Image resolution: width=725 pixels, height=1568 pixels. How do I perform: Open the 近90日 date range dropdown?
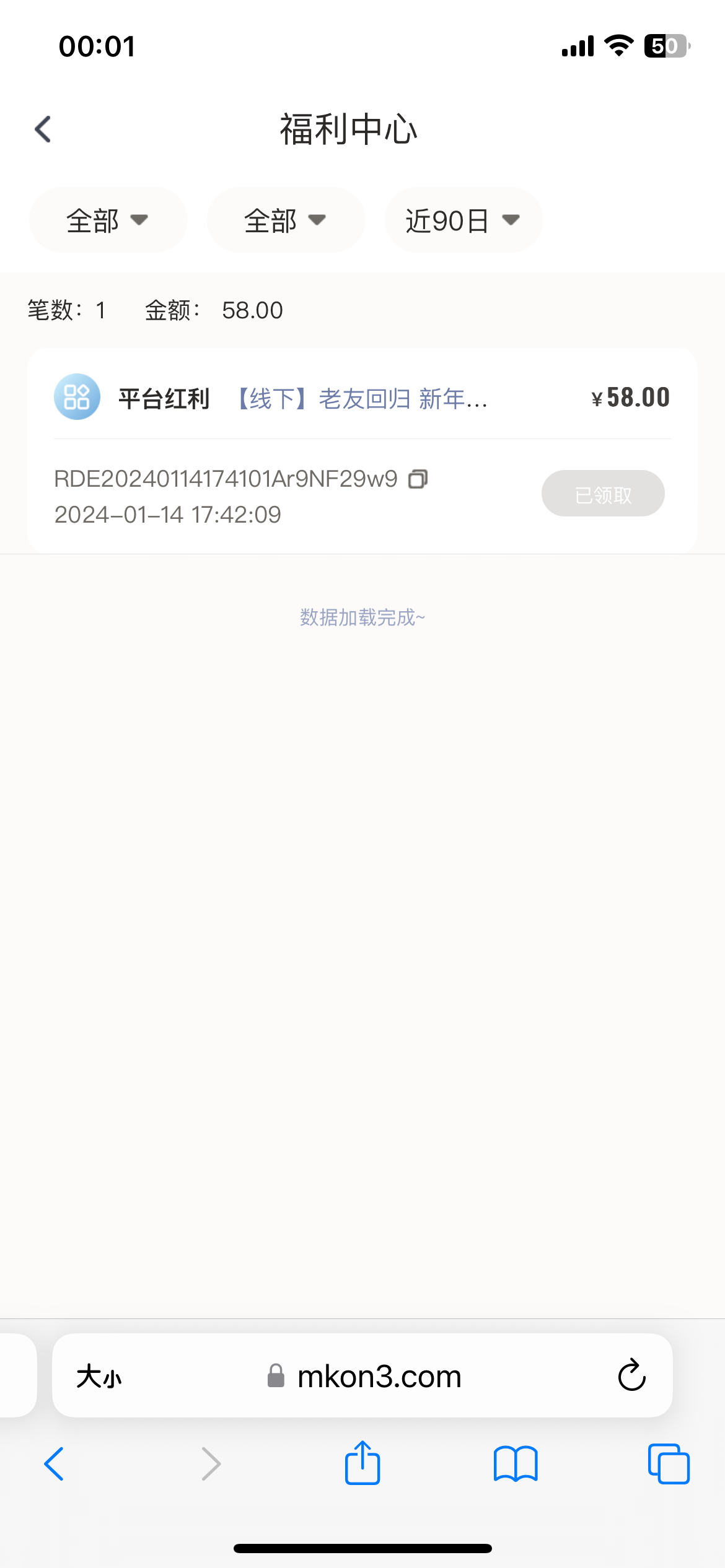(463, 220)
